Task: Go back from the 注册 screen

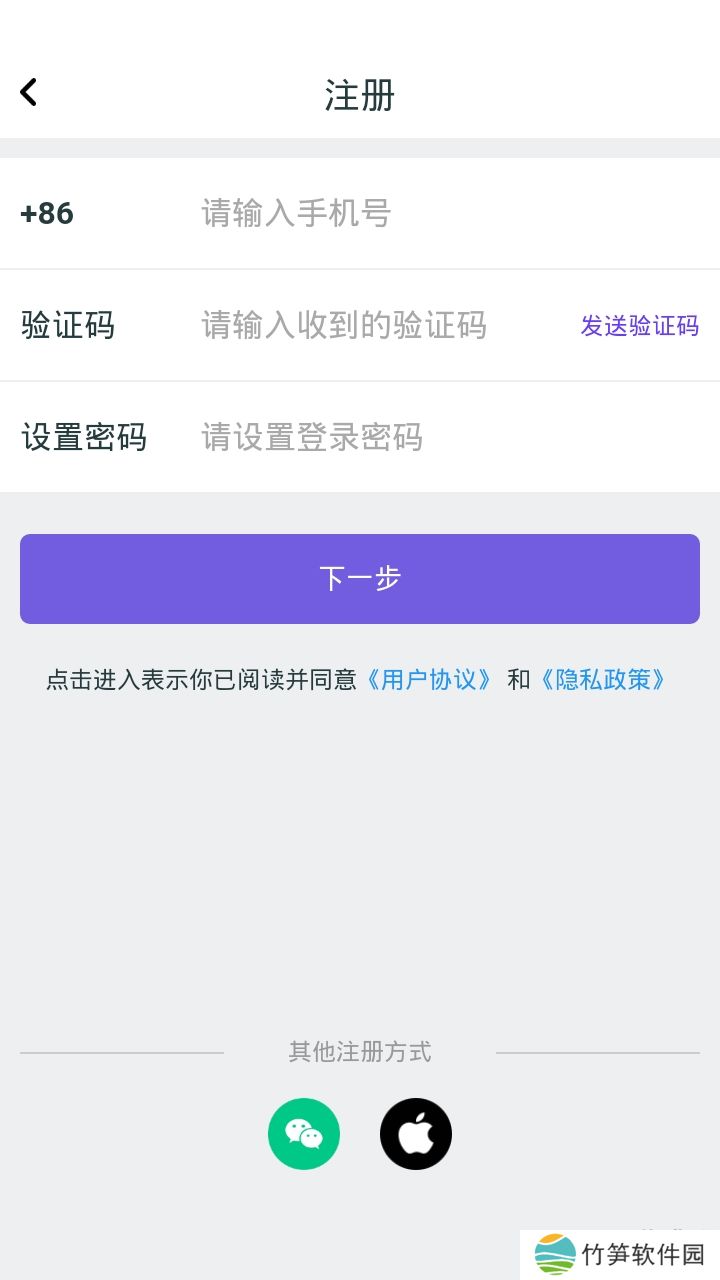Action: [x=29, y=93]
